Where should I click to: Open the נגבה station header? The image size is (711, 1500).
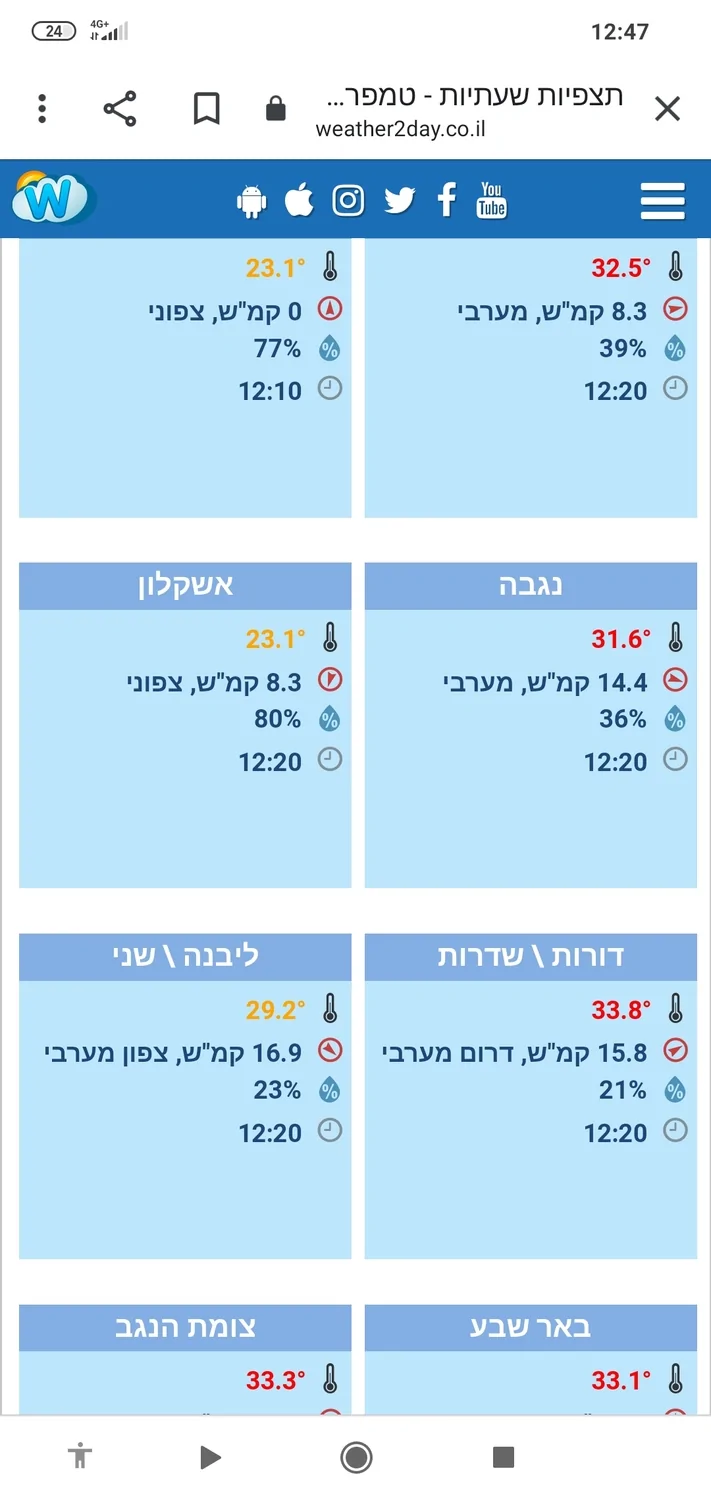pos(530,586)
